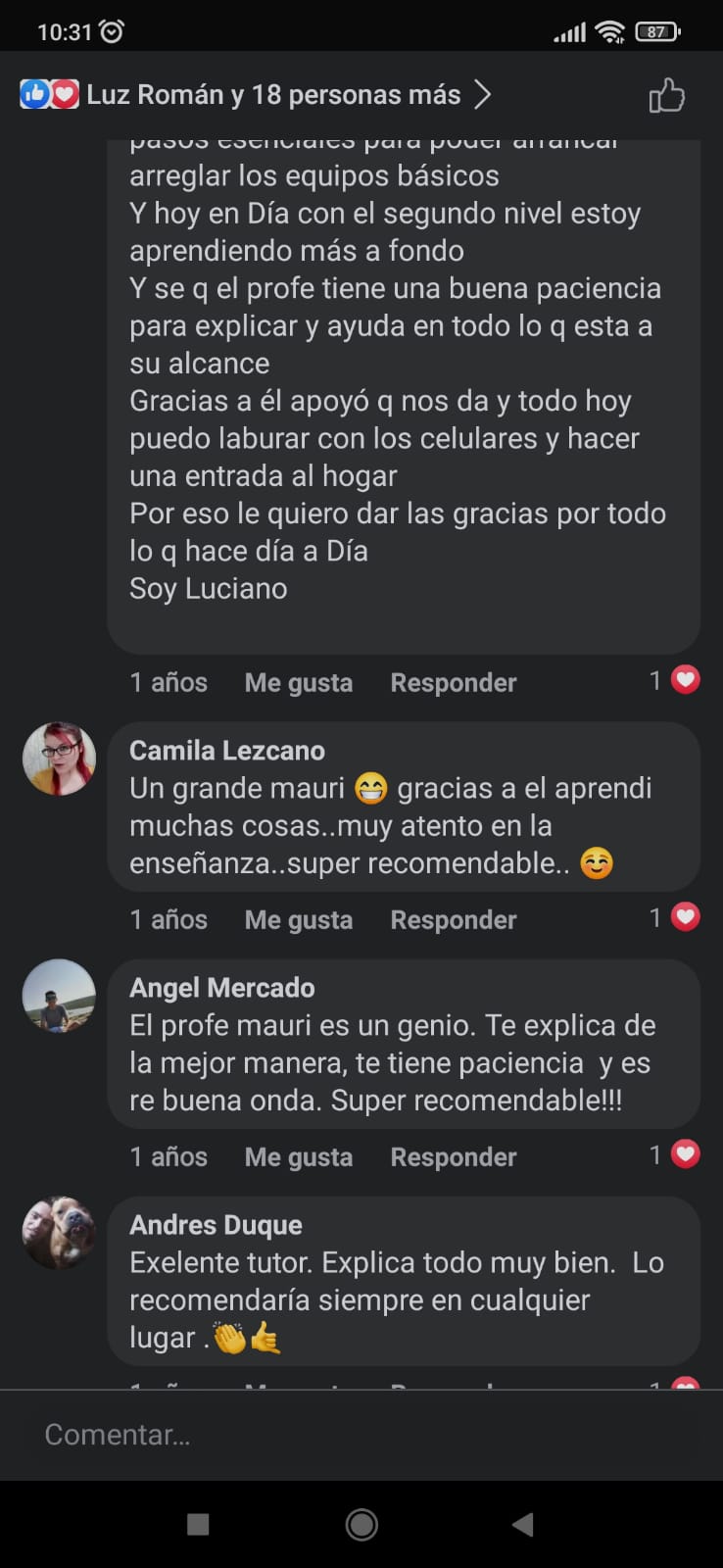Screen dimensions: 723x1568
Task: Open Andres Duque's profile name
Action: coord(216,1225)
